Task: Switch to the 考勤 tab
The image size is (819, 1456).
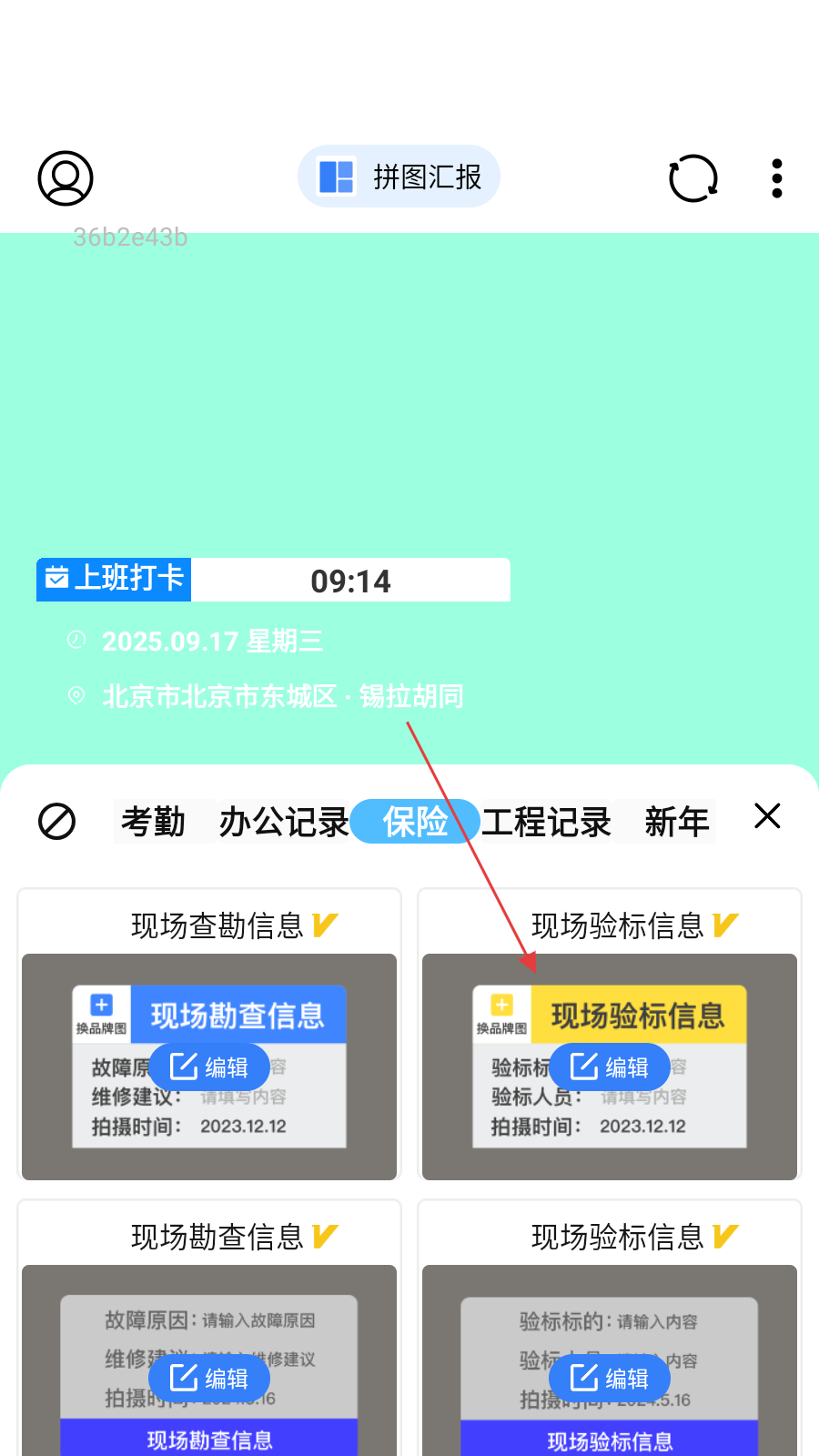Action: pos(153,822)
